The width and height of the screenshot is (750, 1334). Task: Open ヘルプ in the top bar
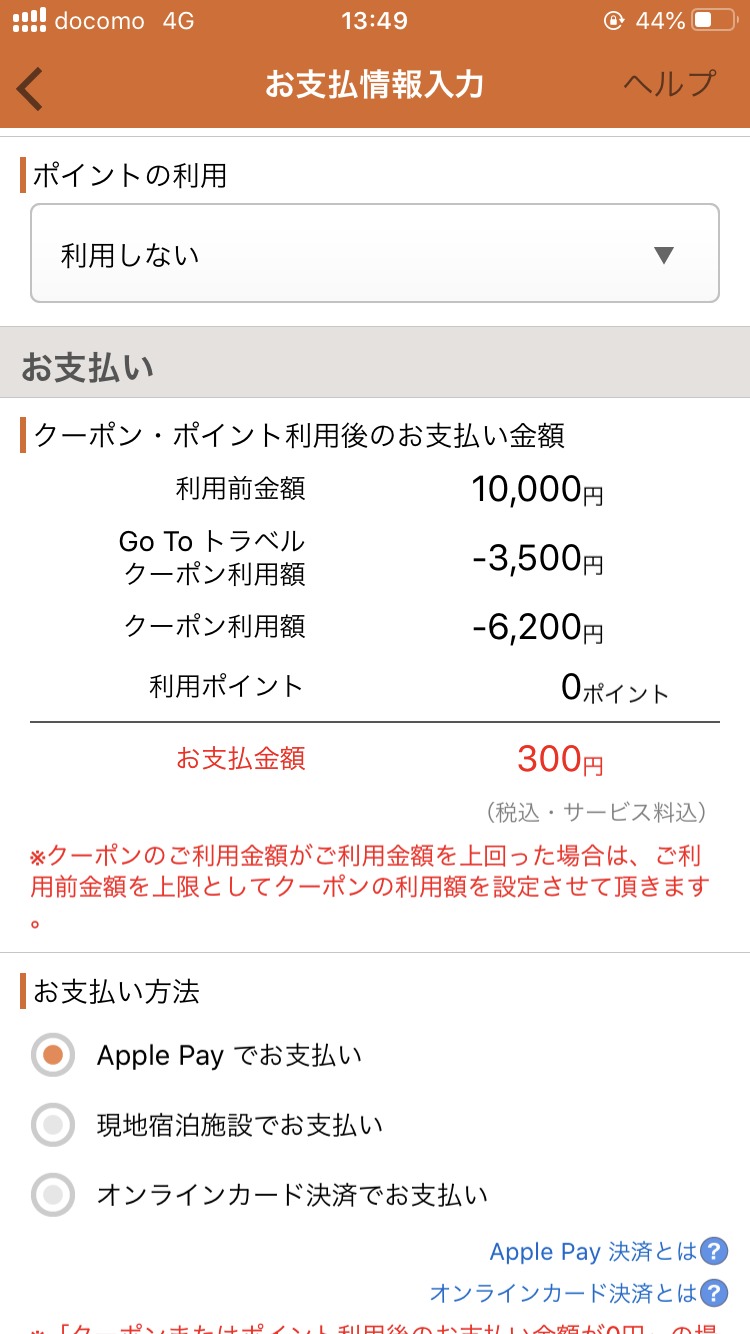(x=670, y=84)
